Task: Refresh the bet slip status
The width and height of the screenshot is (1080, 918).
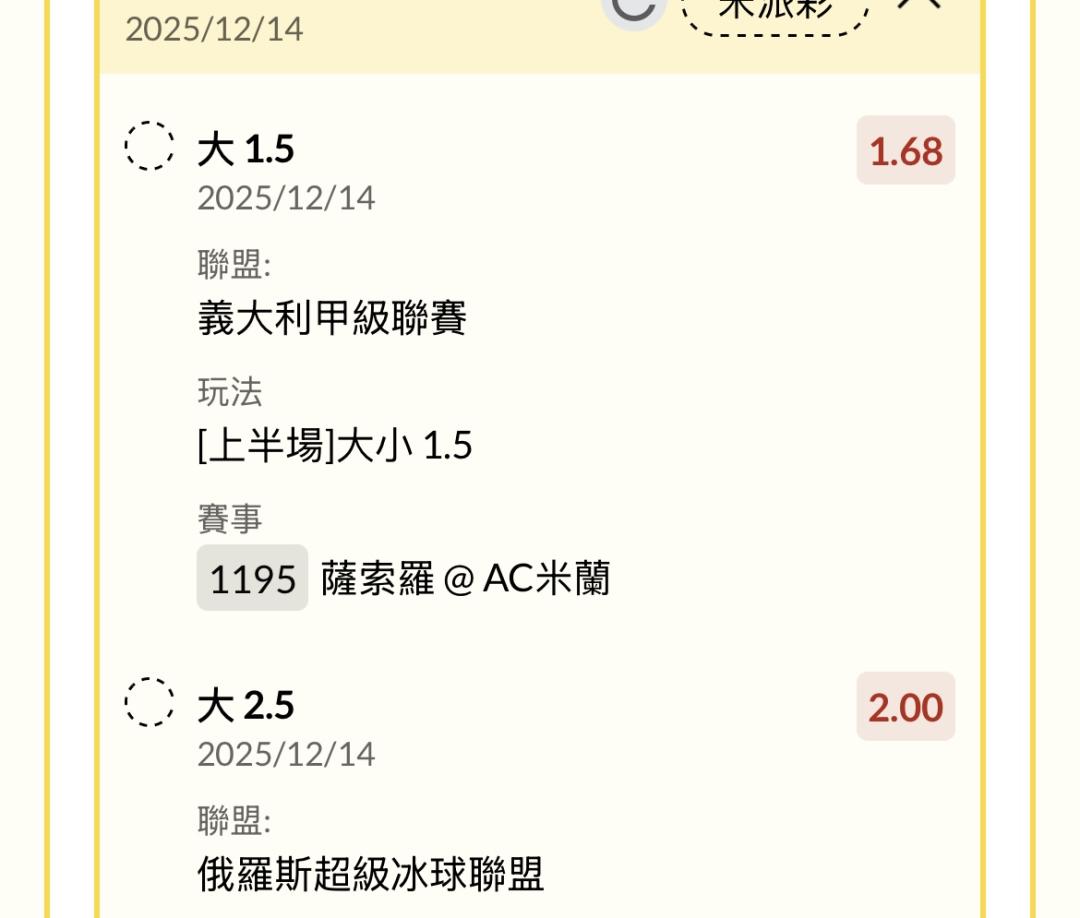Action: point(633,10)
